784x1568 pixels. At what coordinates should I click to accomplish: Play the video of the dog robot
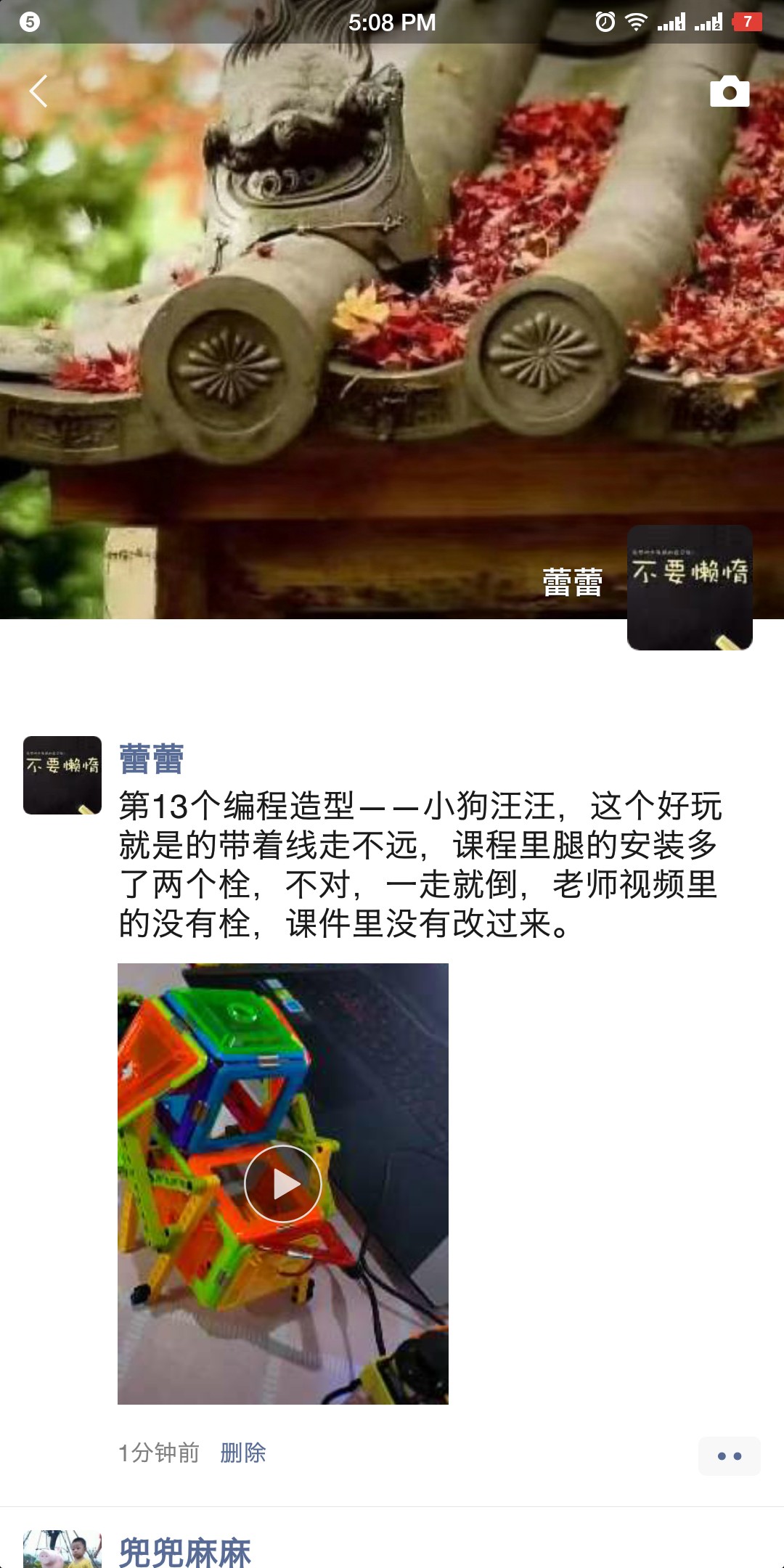282,1184
